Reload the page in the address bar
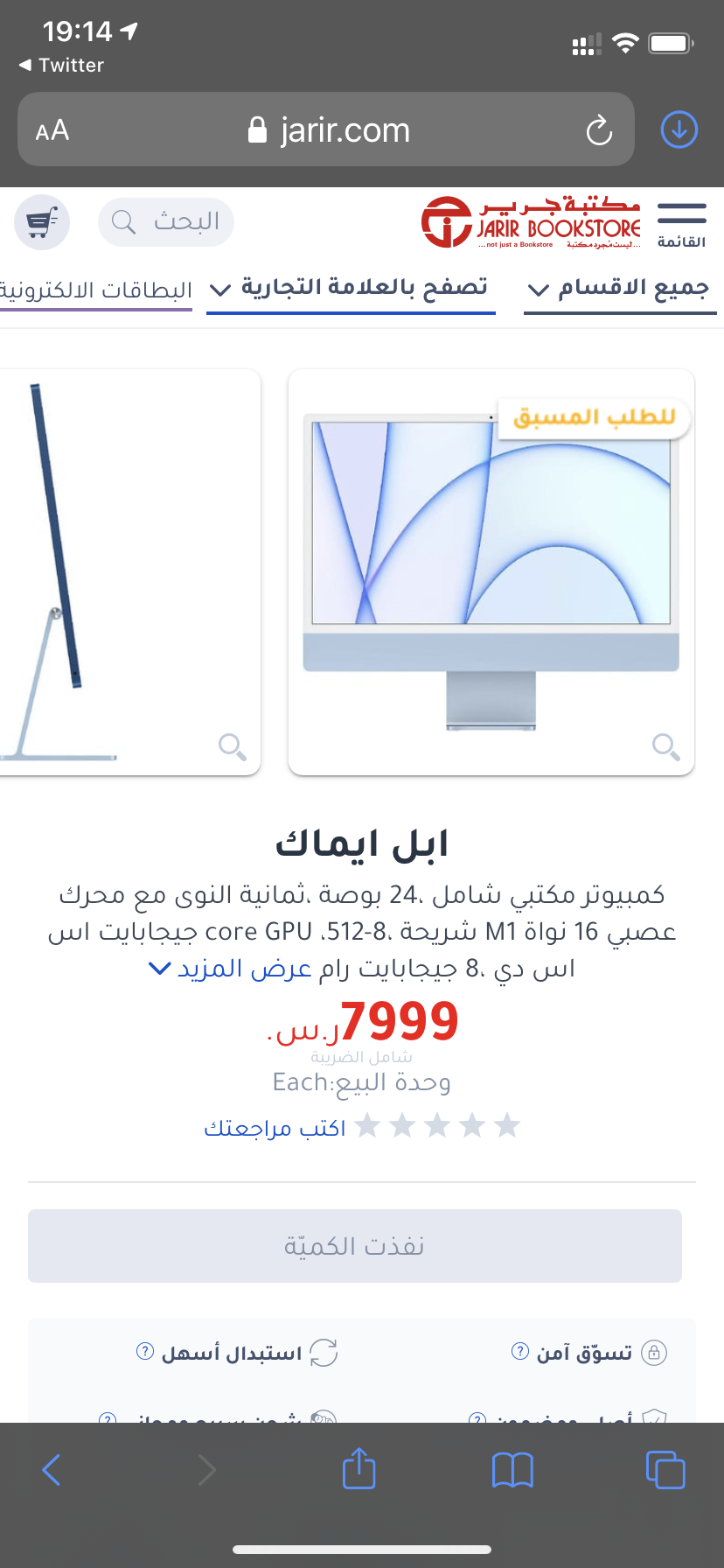This screenshot has height=1568, width=724. click(599, 130)
